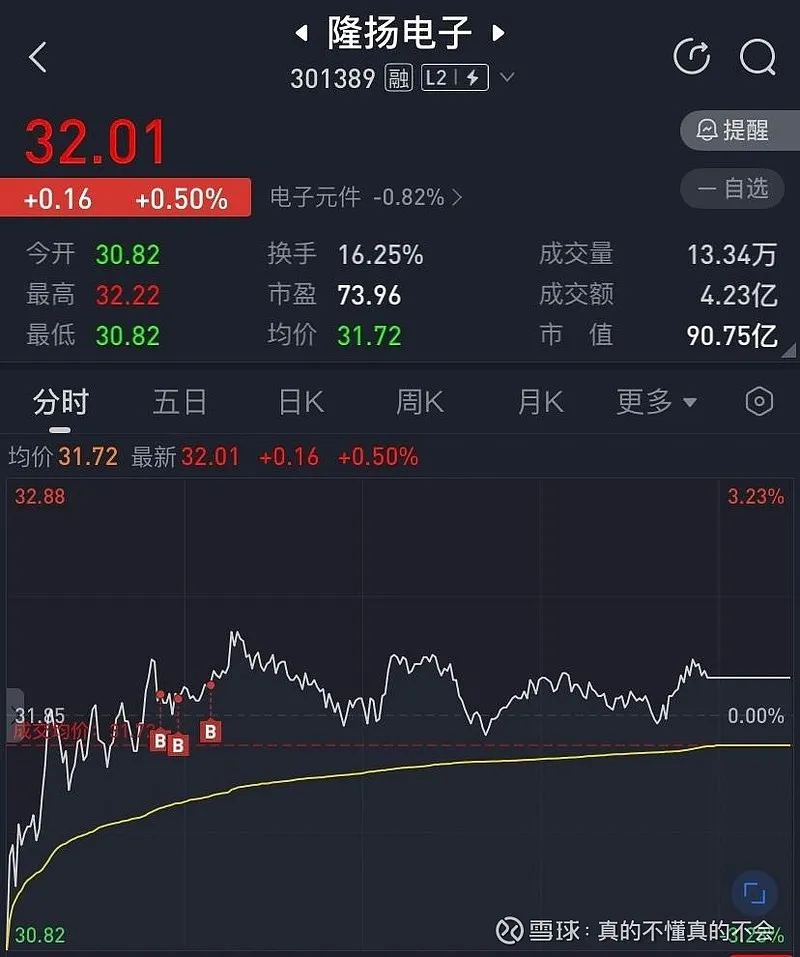Switch to the 日K chart
This screenshot has height=957, width=800.
coord(300,402)
